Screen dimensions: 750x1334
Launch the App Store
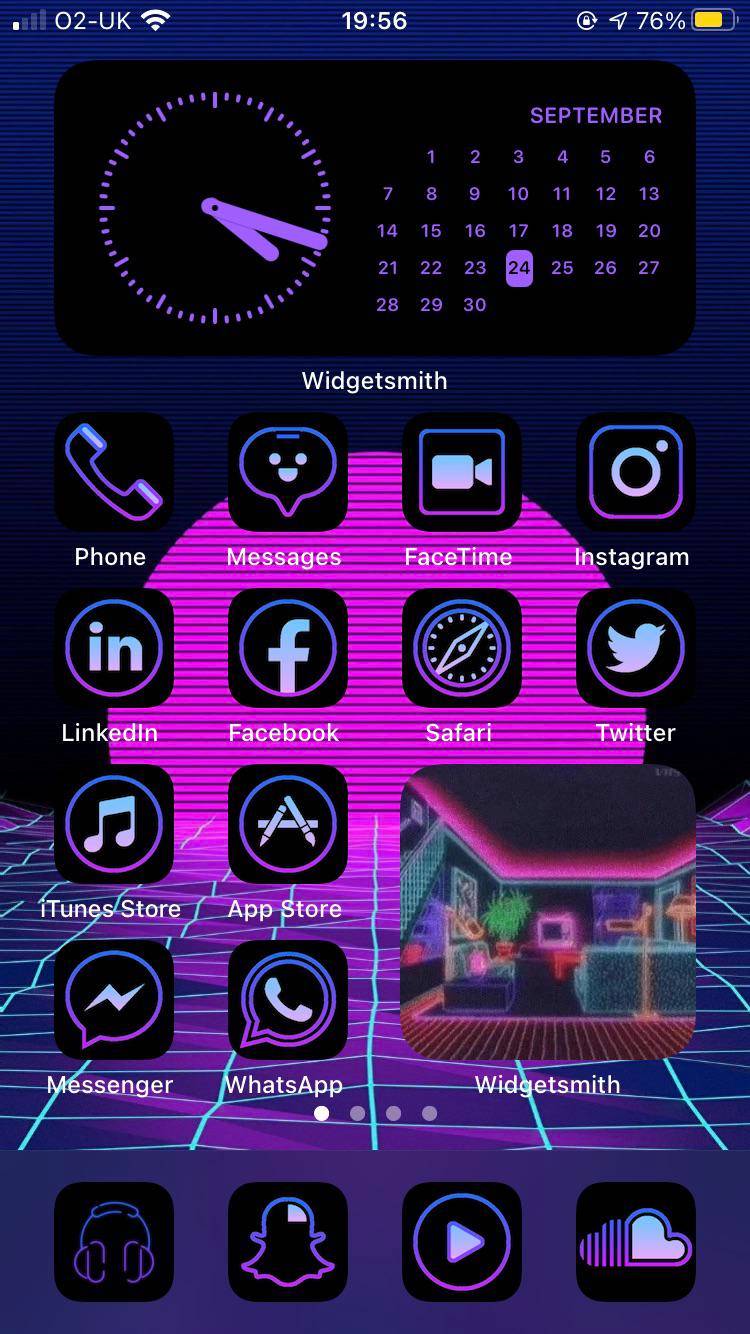tap(285, 824)
